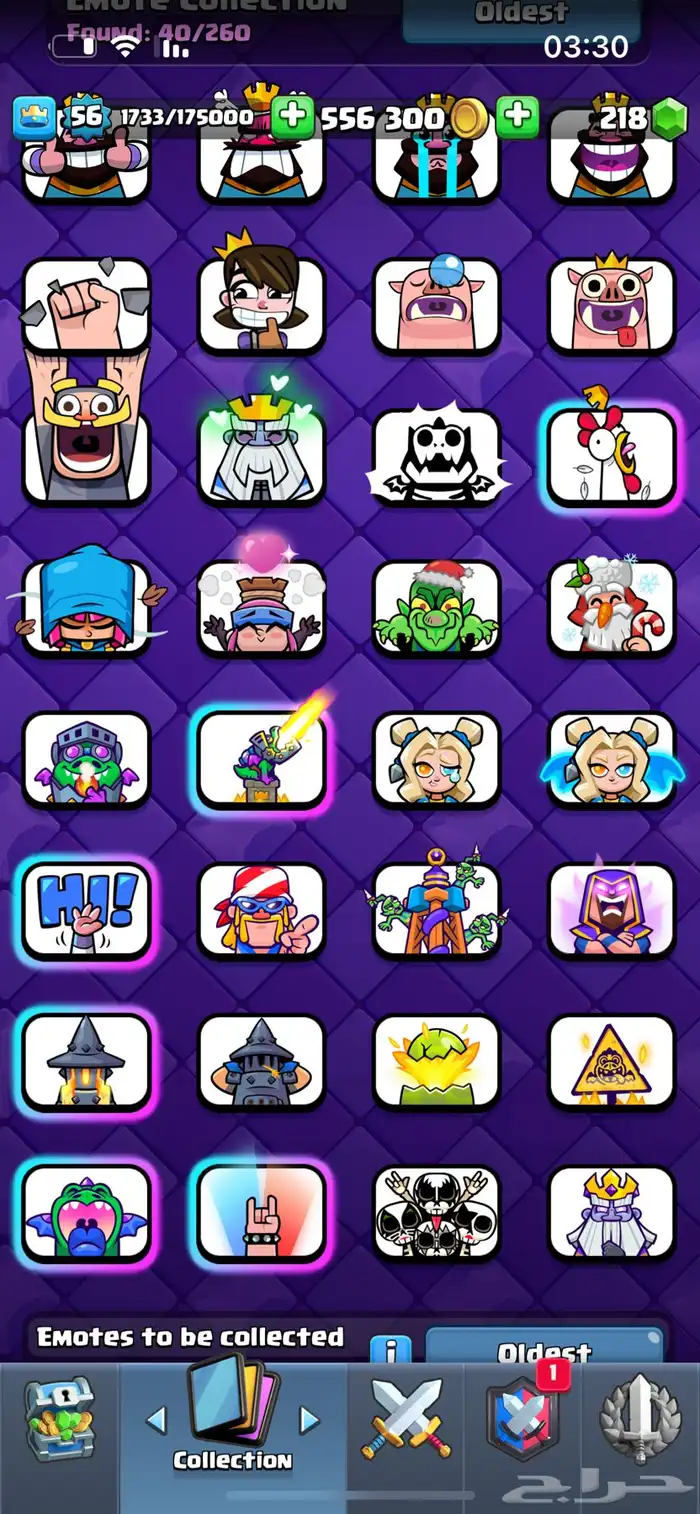
Task: Select the skeleton rock band emote
Action: 436,1211
